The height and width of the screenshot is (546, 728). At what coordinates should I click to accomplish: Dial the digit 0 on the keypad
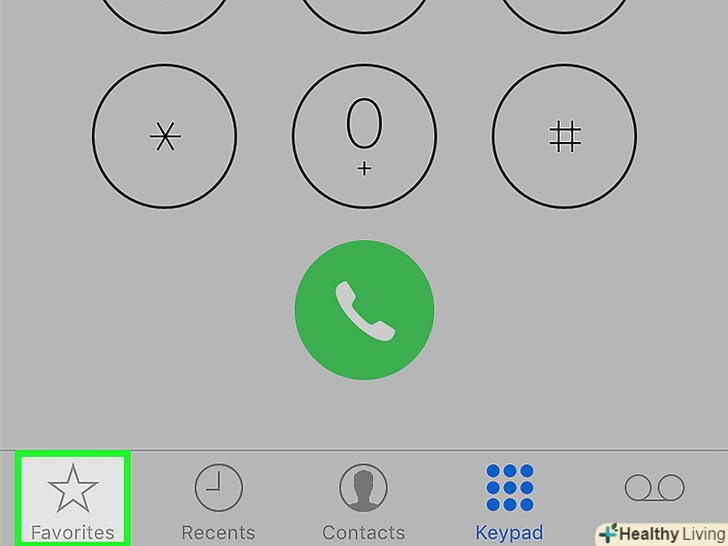click(x=364, y=137)
